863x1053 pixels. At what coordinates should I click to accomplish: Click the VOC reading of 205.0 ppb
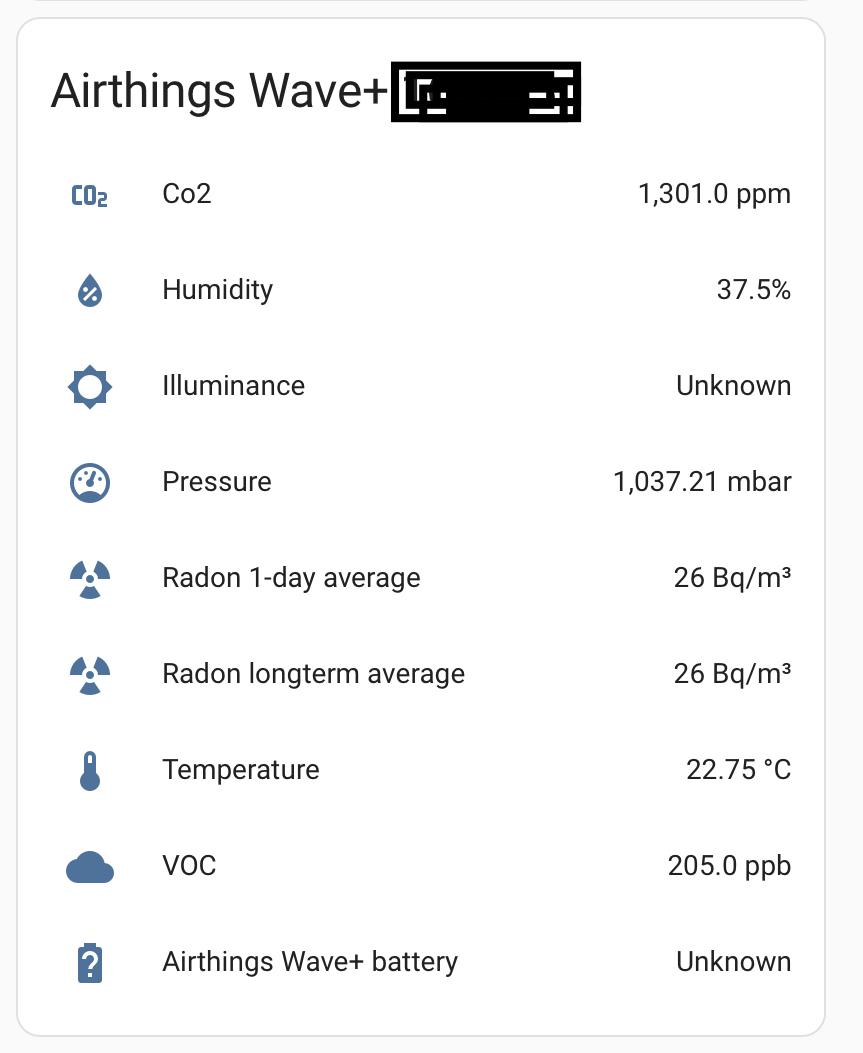click(729, 866)
